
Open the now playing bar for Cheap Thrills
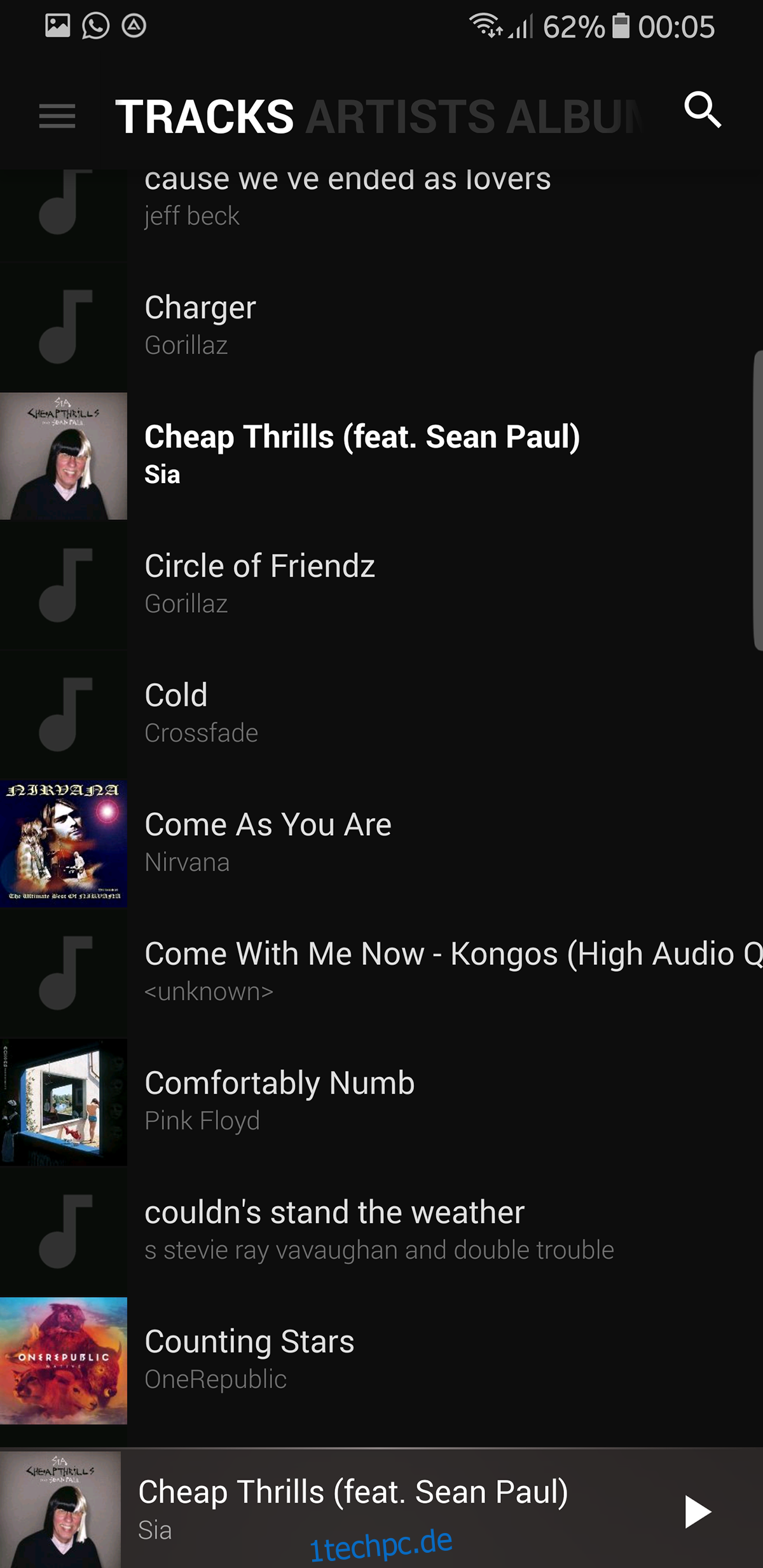[353, 1506]
